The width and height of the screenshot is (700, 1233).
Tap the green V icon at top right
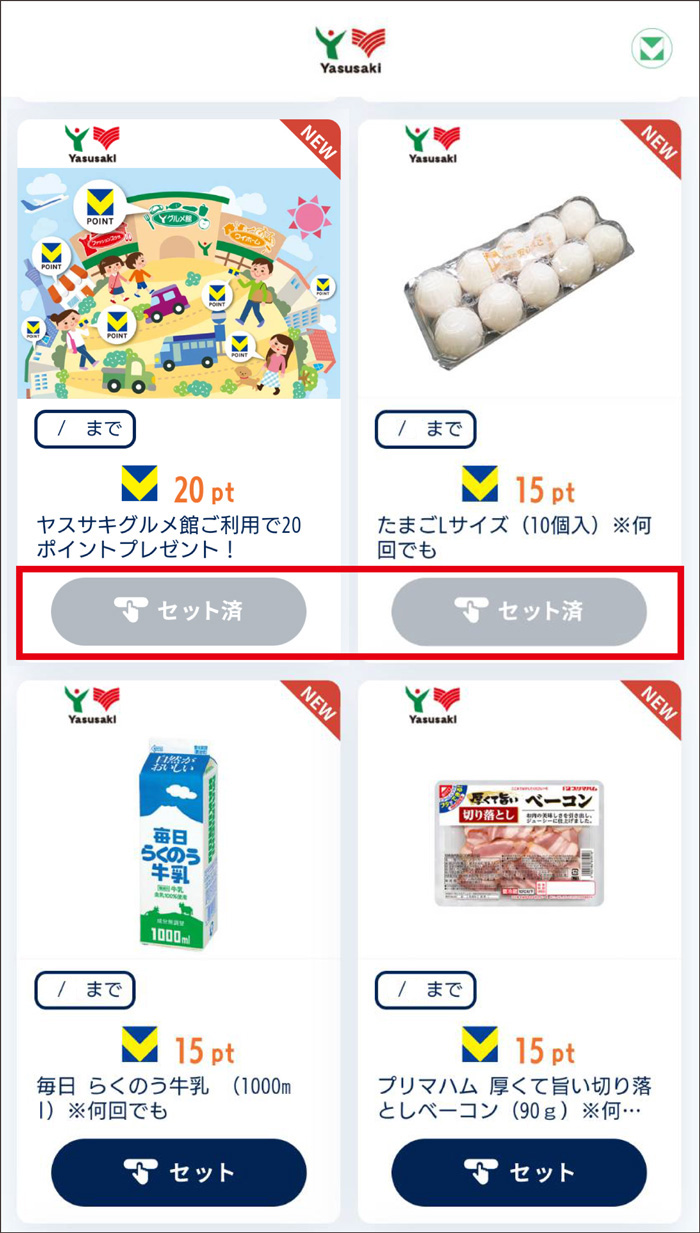[652, 49]
